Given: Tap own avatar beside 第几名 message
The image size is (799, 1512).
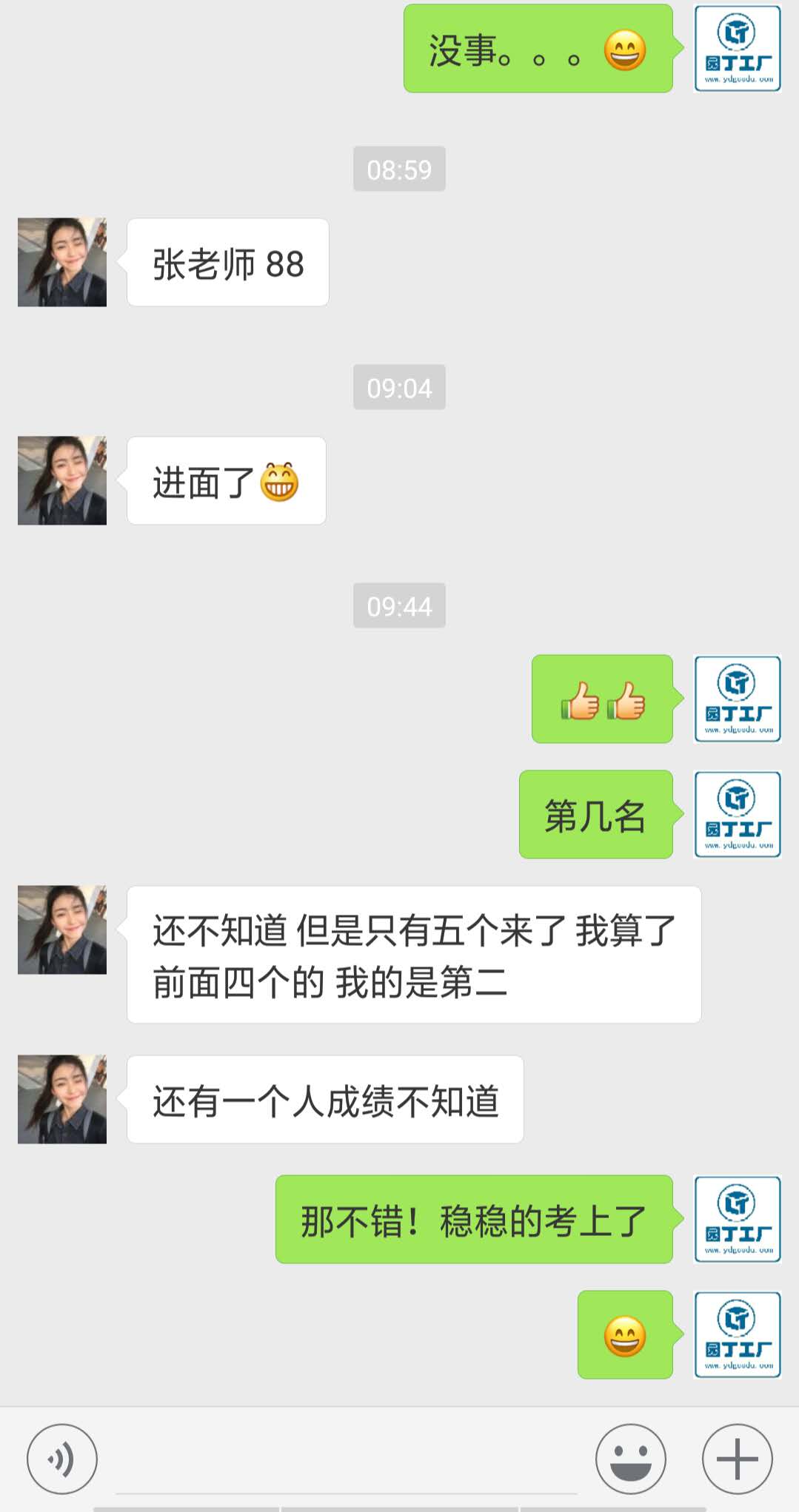Looking at the screenshot, I should pos(737,814).
